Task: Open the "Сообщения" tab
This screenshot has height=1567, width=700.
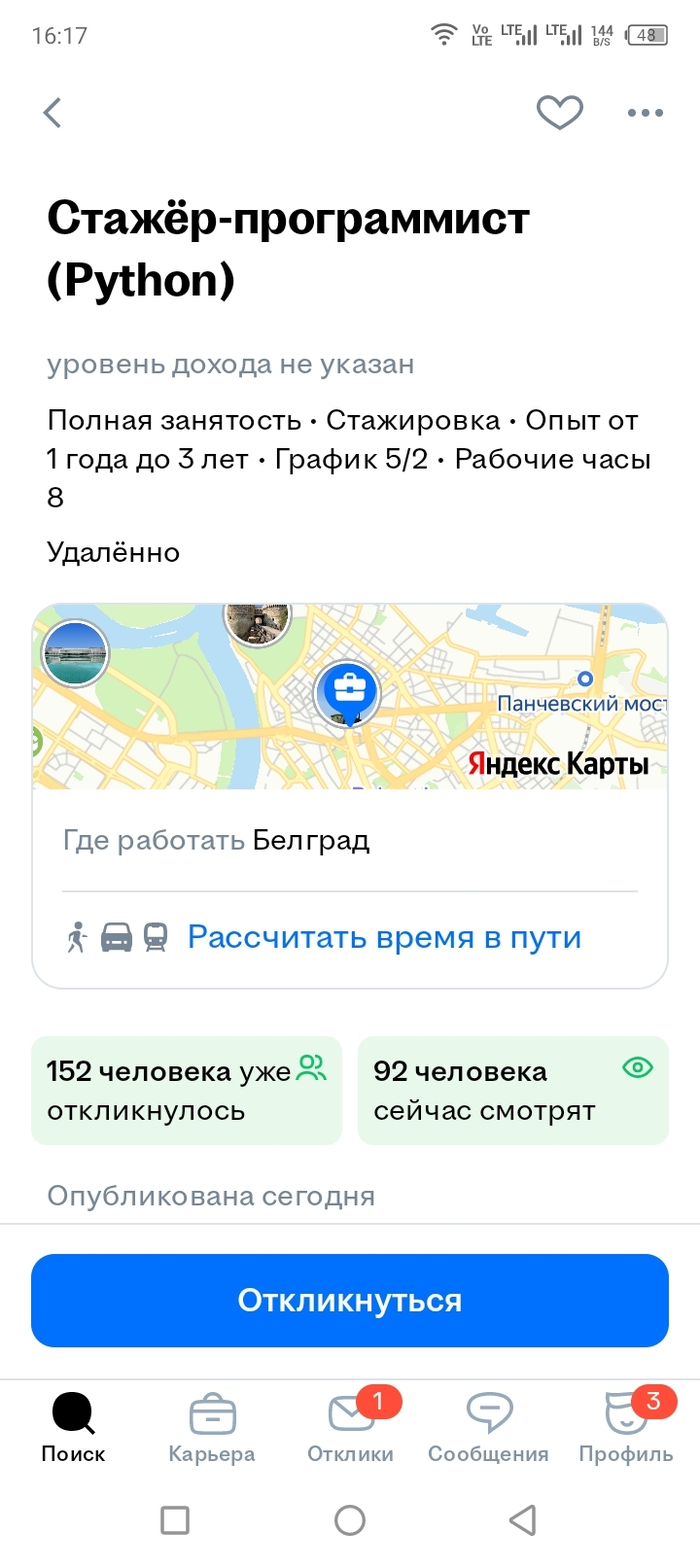Action: tap(488, 1428)
